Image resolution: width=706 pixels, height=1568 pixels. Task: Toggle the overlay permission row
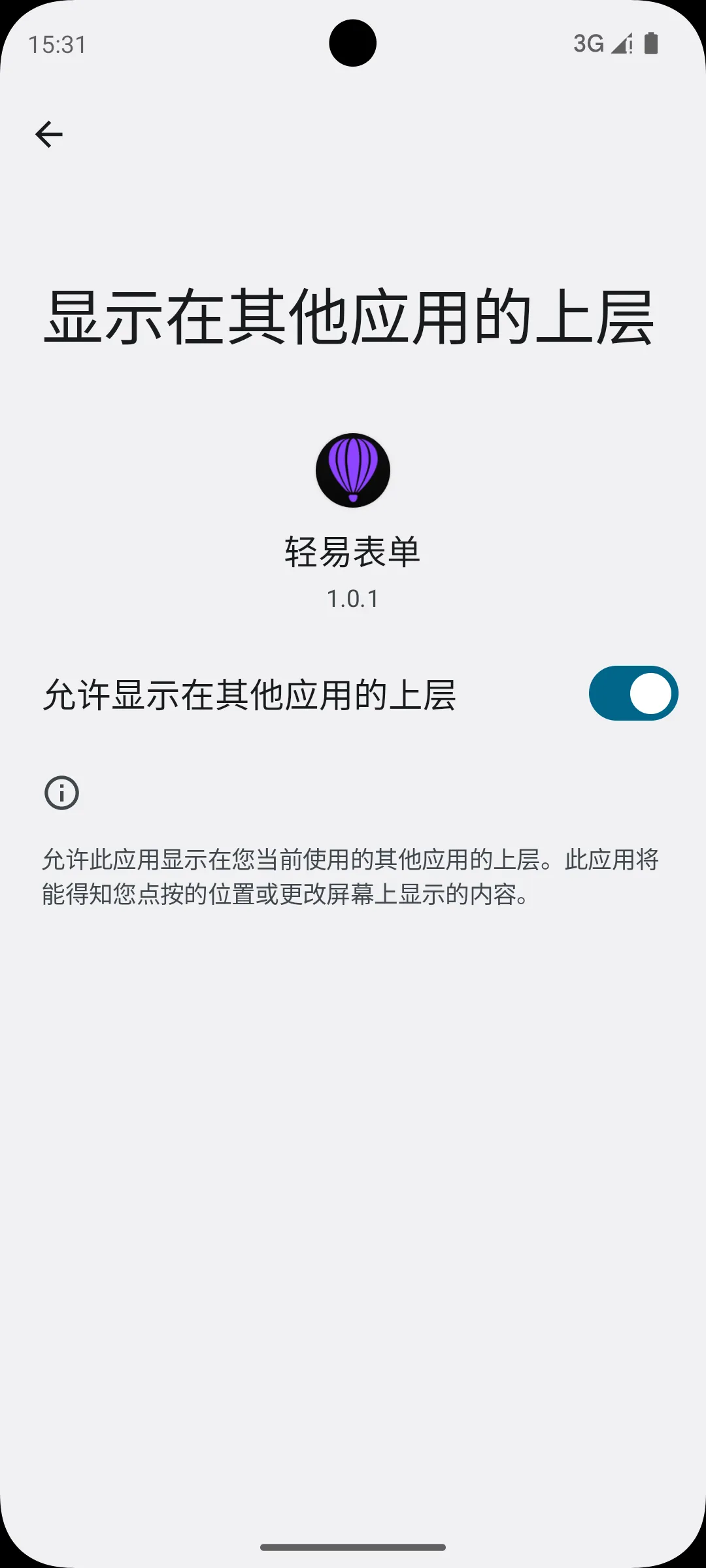click(353, 694)
